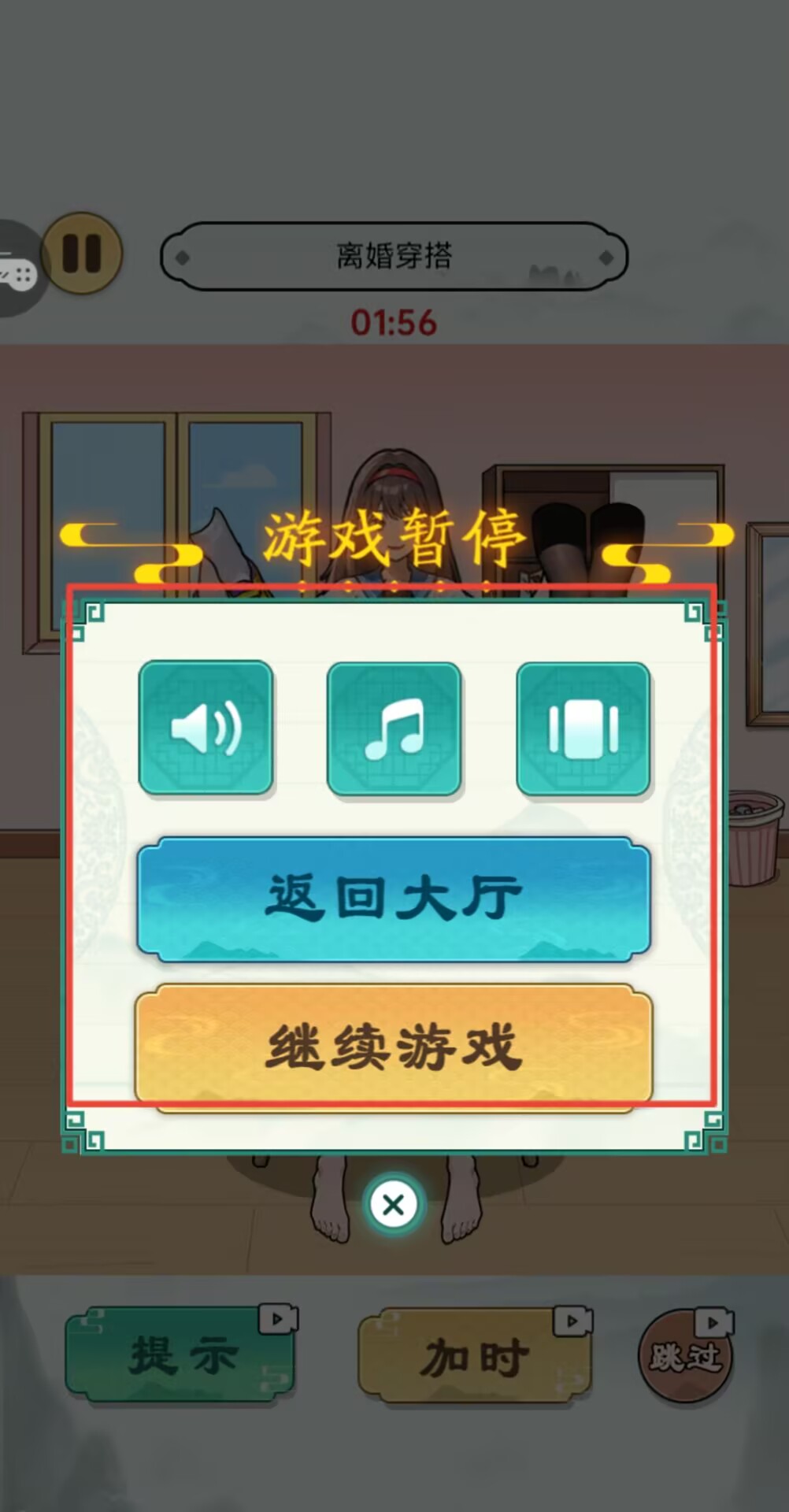Tap the pause button at top left
789x1512 pixels.
[82, 254]
